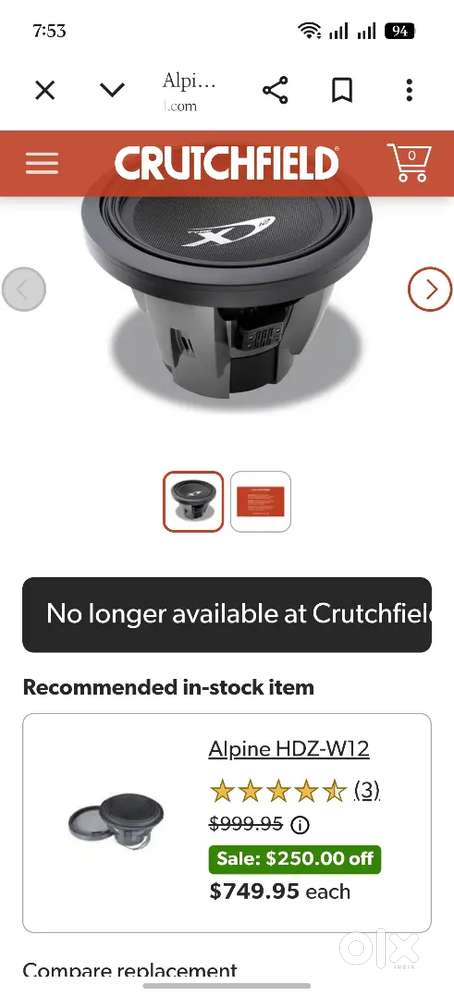Share this page
Image resolution: width=454 pixels, height=999 pixels.
pos(275,90)
